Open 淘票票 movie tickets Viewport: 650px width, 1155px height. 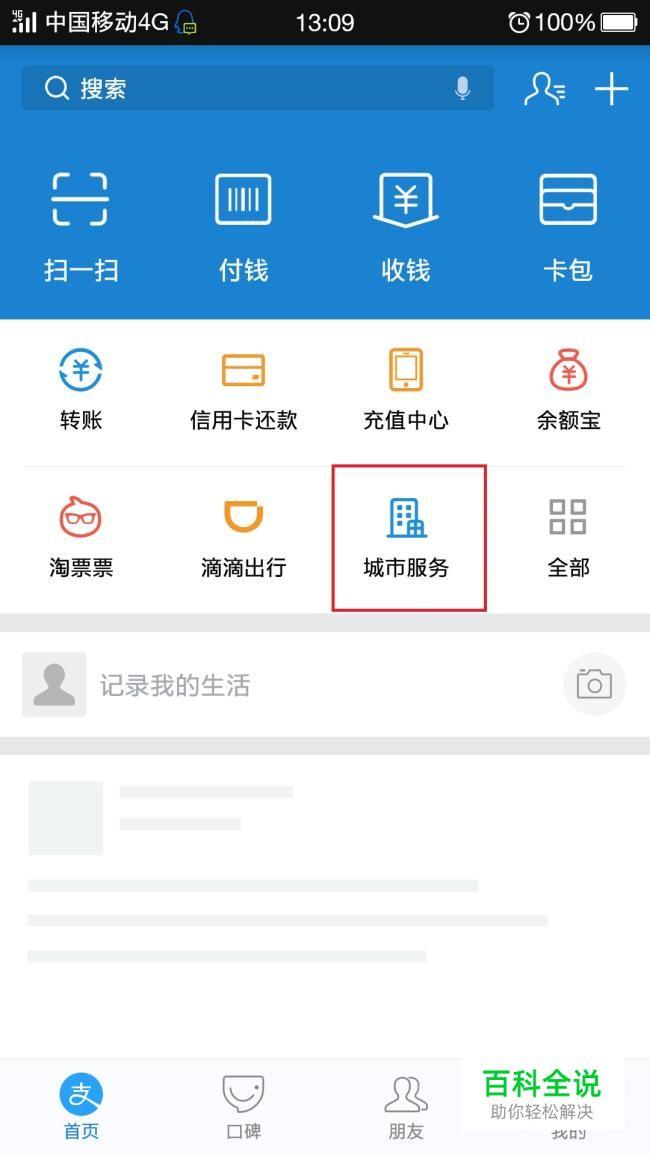(81, 538)
